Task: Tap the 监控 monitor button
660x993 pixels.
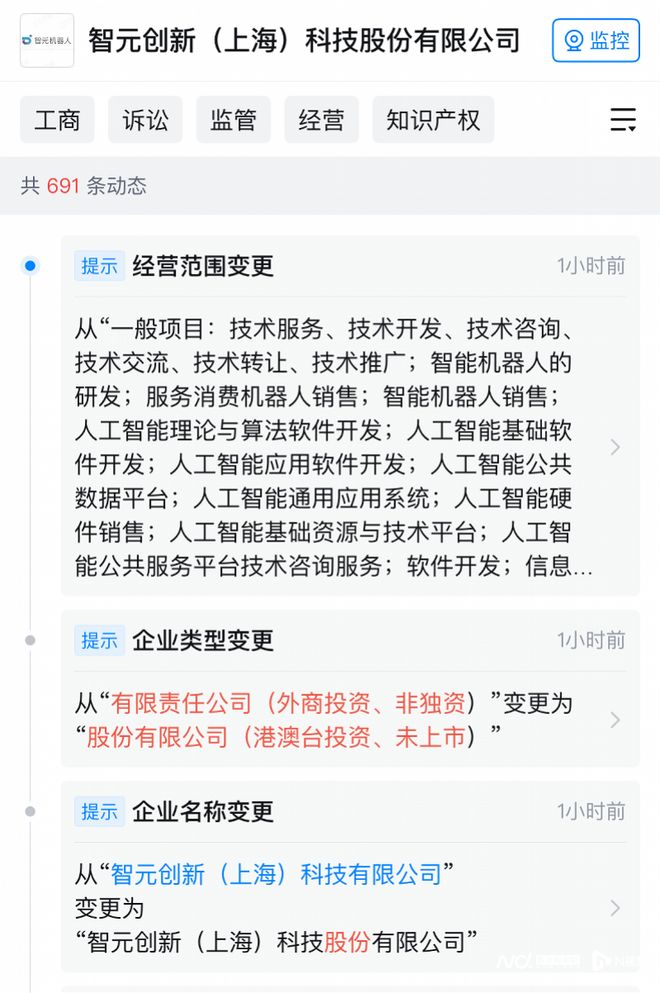Action: (596, 41)
